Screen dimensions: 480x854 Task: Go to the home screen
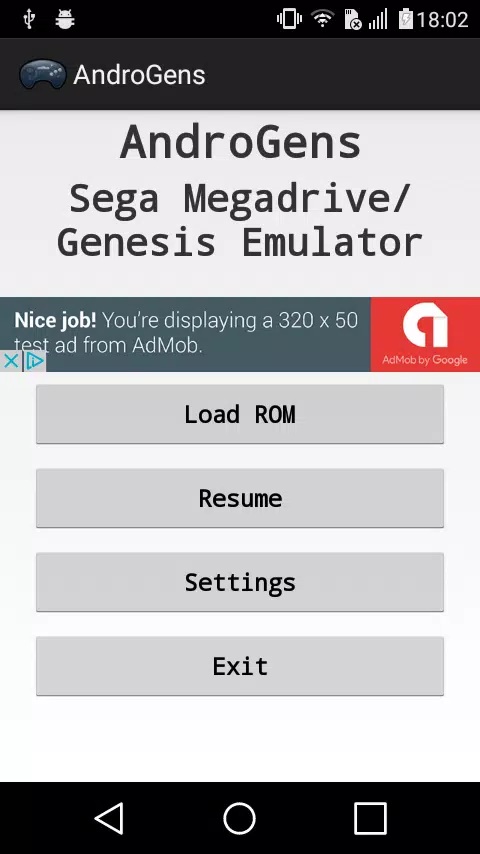(x=240, y=818)
